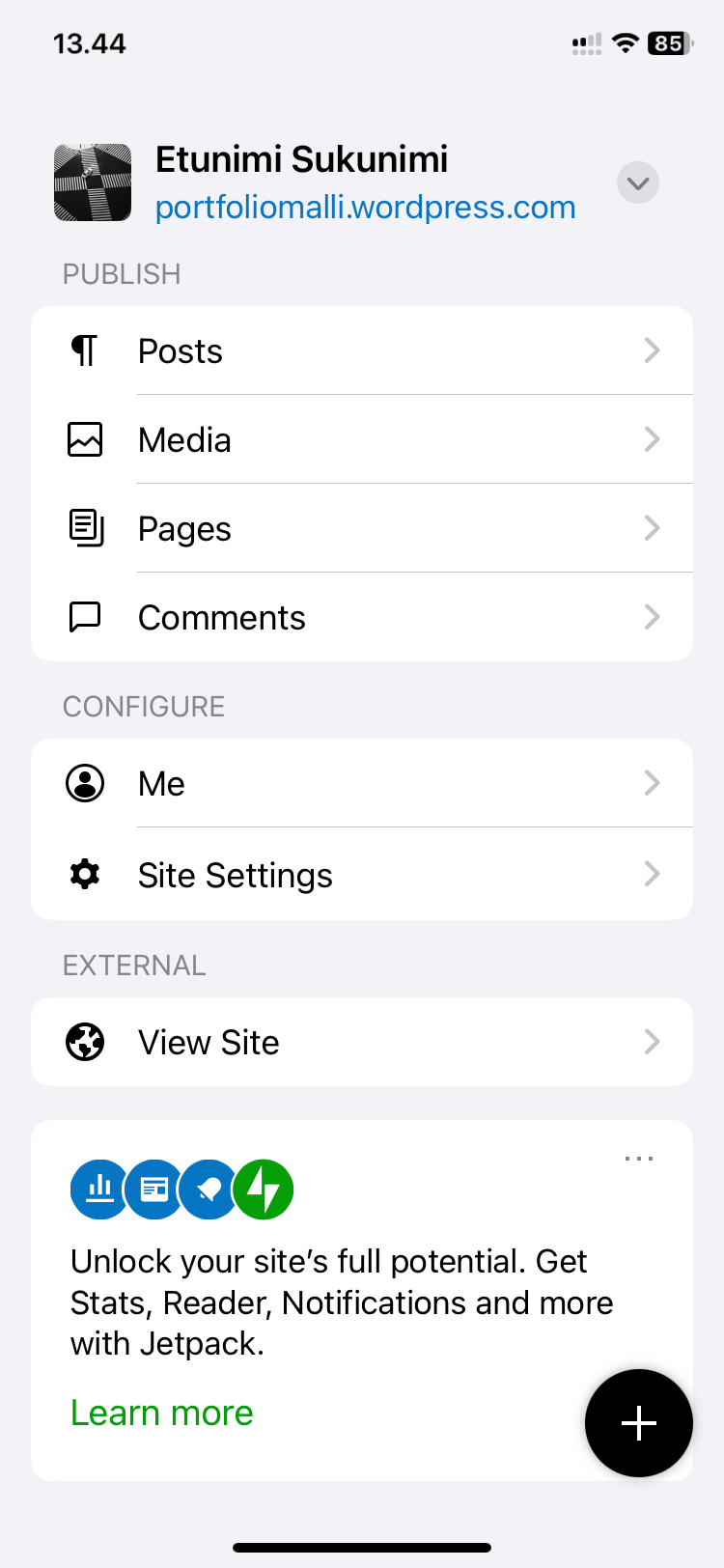The height and width of the screenshot is (1568, 724).
Task: Open the Jetpack card's three-dot menu
Action: pyautogui.click(x=639, y=1158)
